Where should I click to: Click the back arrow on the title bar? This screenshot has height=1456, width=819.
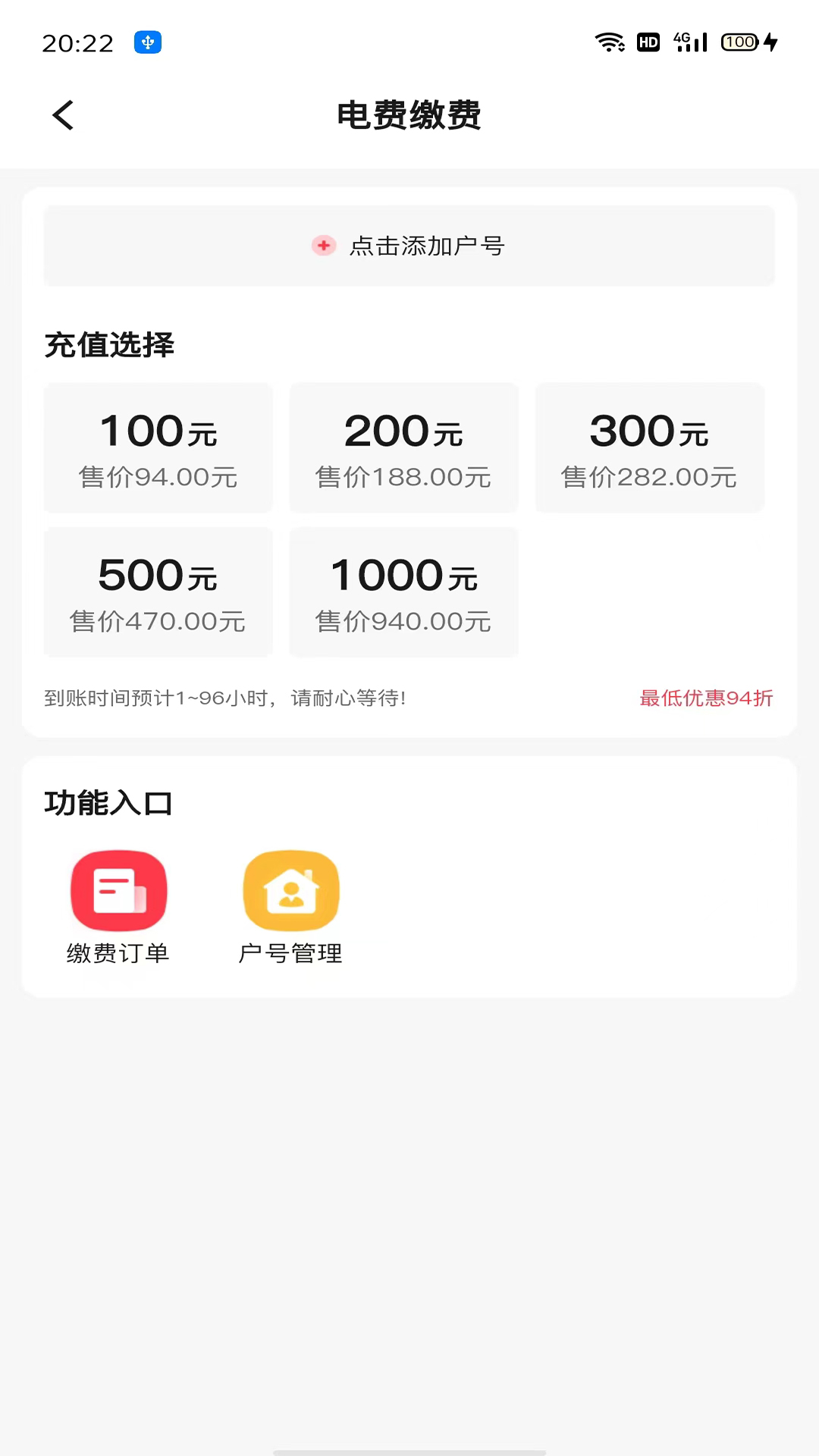coord(63,115)
